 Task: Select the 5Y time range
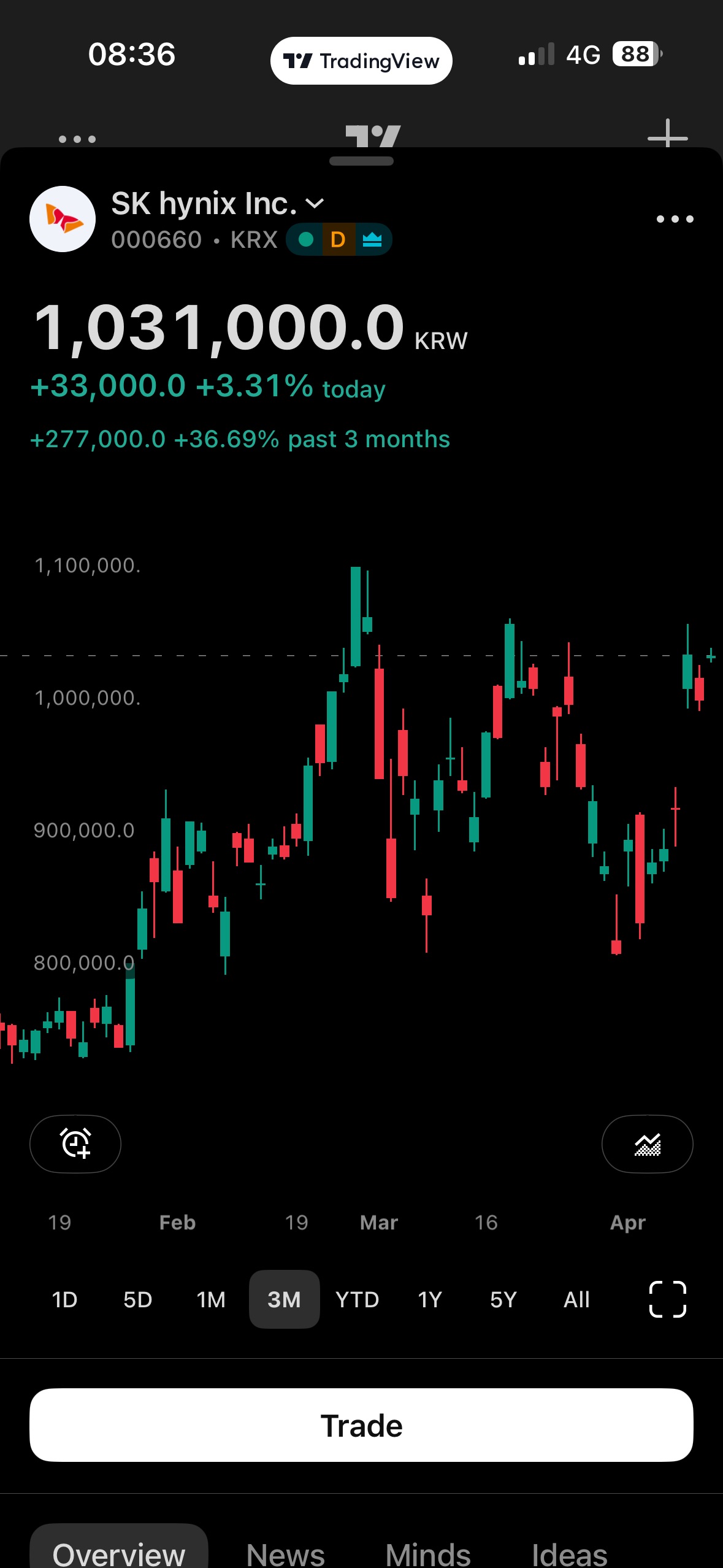coord(503,1299)
